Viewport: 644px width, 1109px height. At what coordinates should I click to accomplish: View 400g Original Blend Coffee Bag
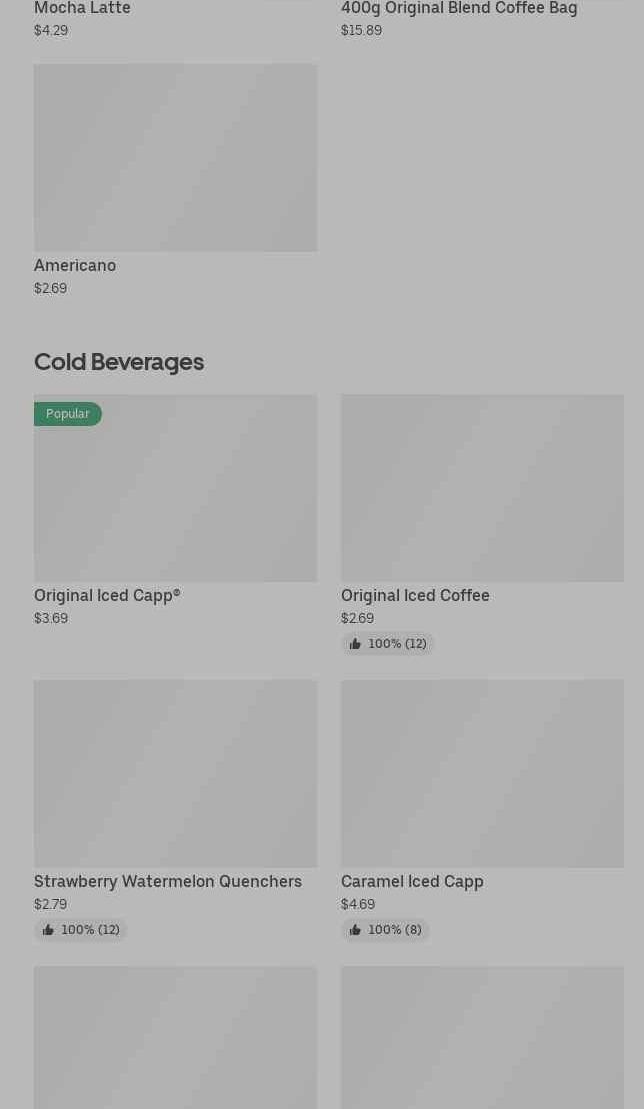coord(459,9)
